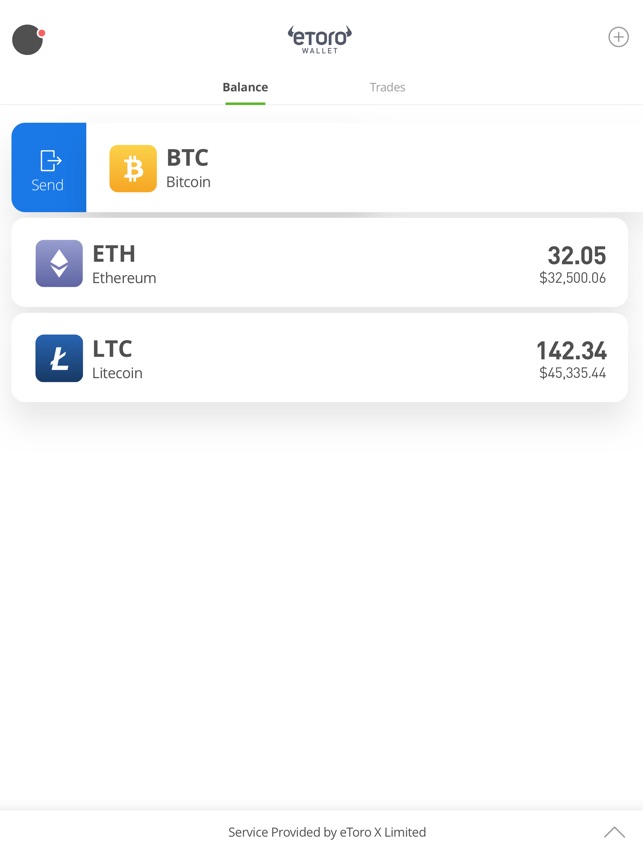Select the Balance tab

(x=245, y=87)
